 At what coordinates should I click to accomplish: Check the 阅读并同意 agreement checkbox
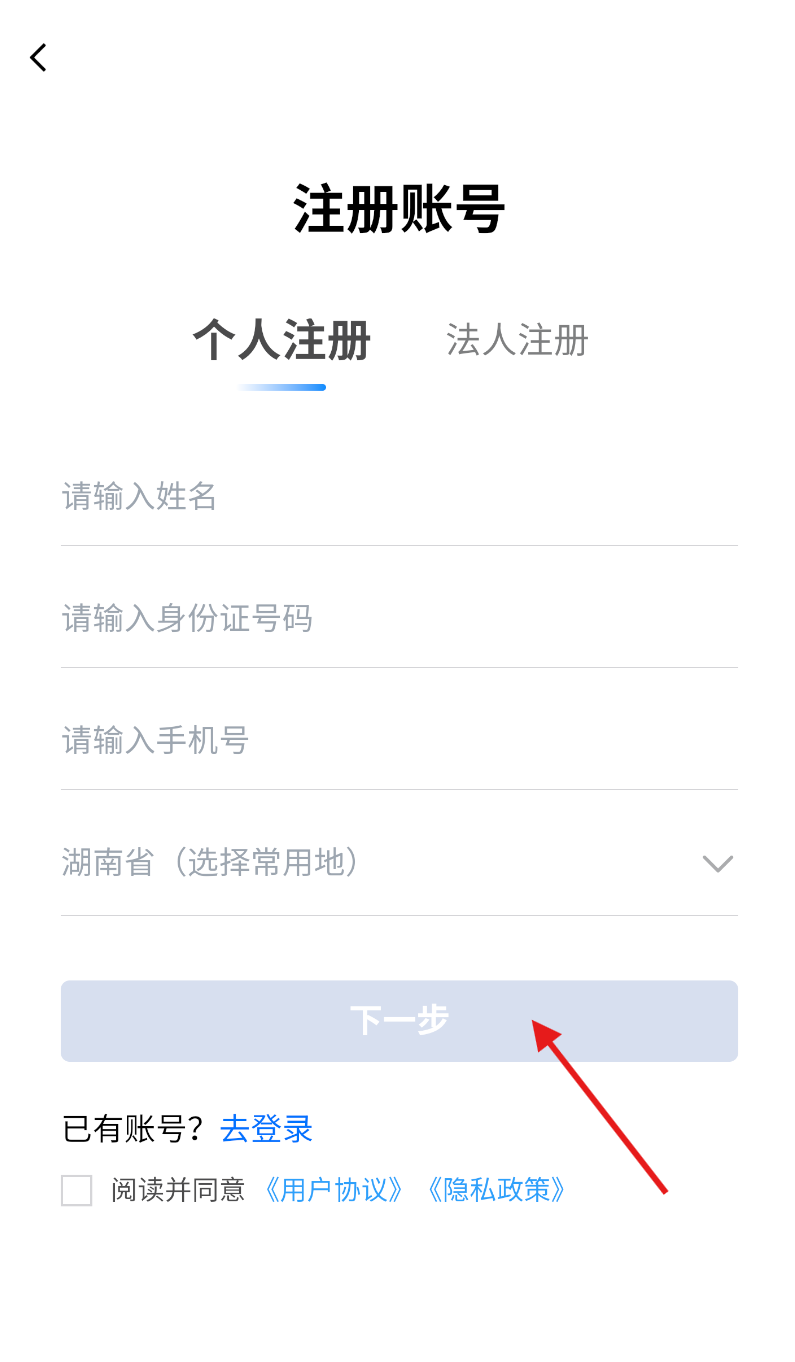click(77, 1190)
